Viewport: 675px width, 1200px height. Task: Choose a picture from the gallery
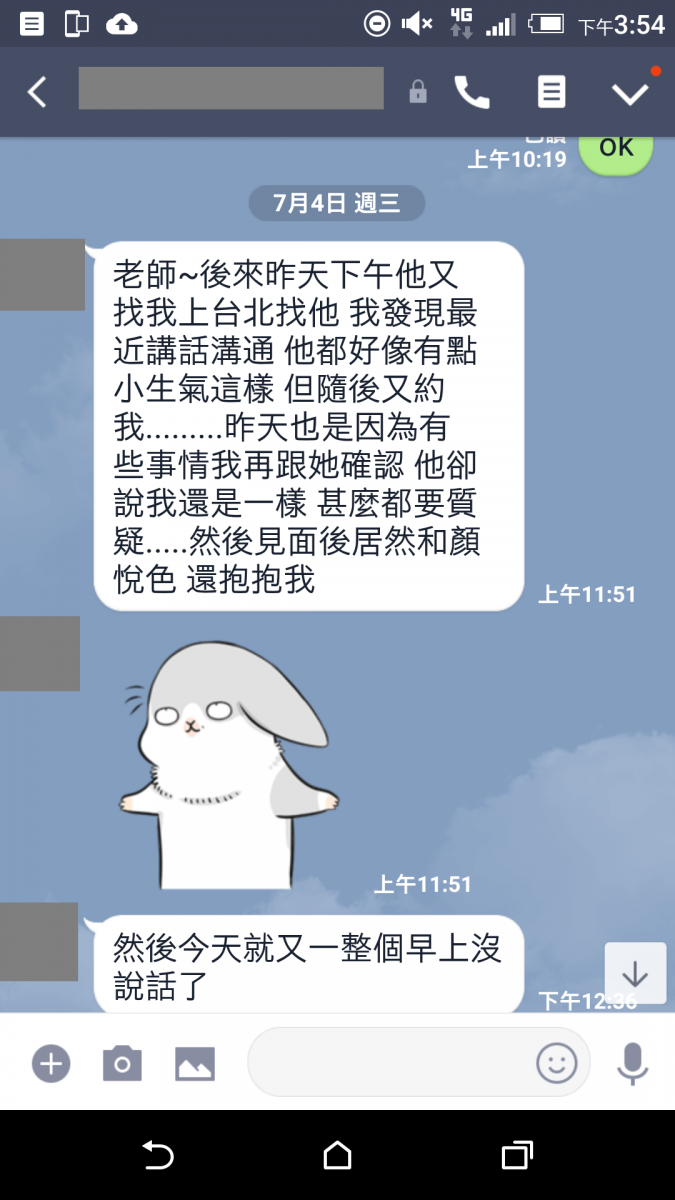[195, 1063]
